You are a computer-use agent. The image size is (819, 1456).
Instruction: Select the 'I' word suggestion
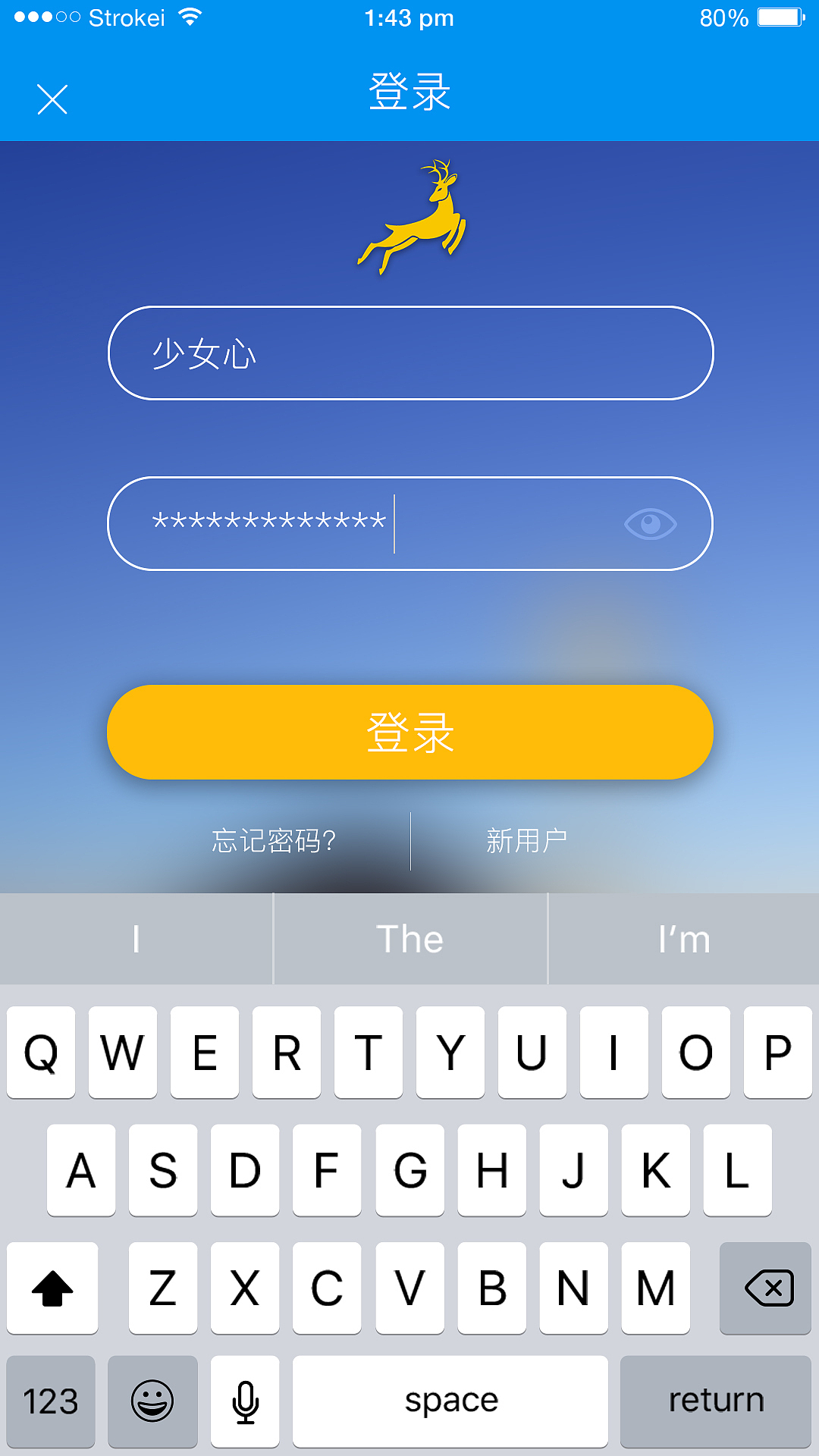(x=136, y=939)
